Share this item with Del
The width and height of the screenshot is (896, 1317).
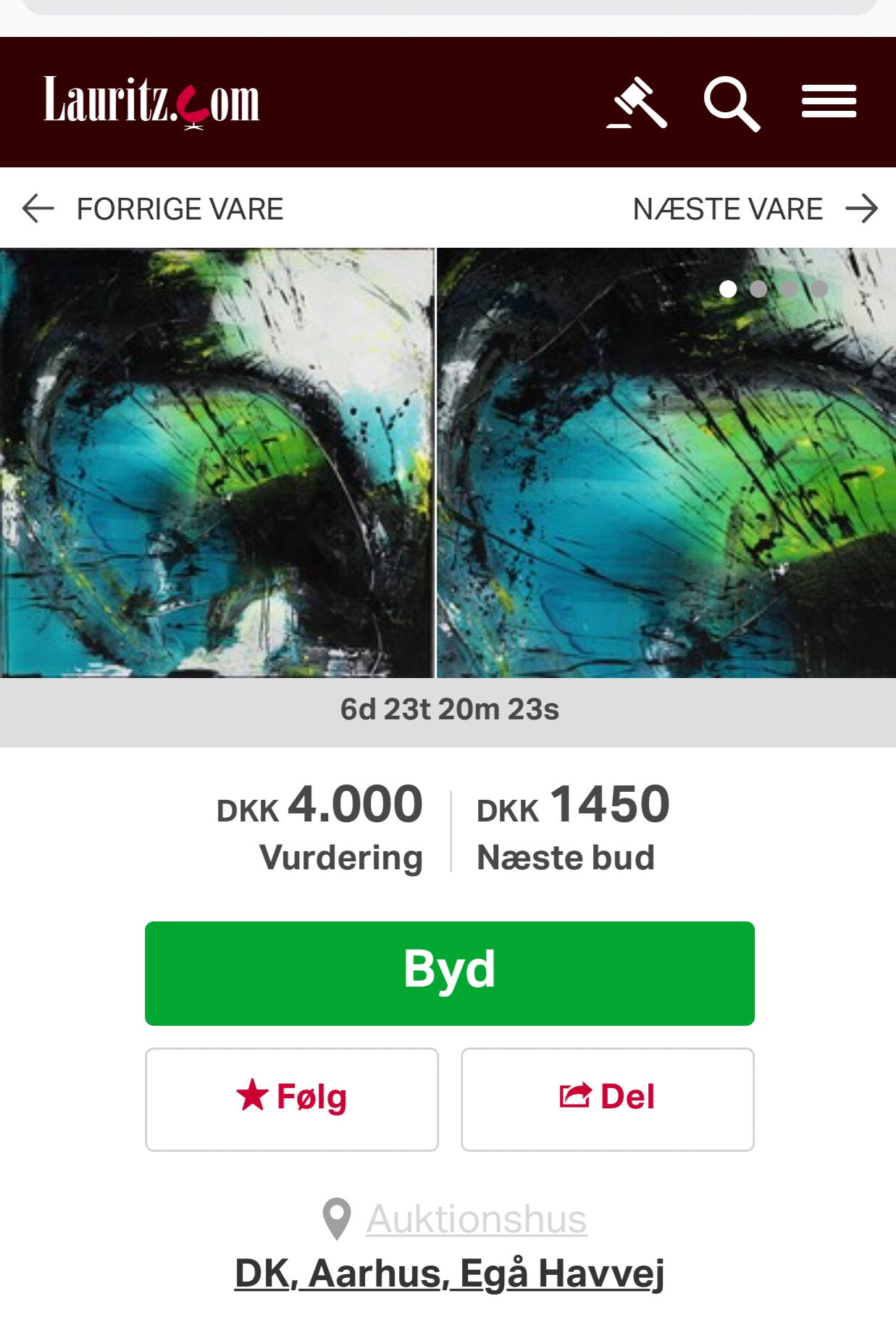point(607,1098)
